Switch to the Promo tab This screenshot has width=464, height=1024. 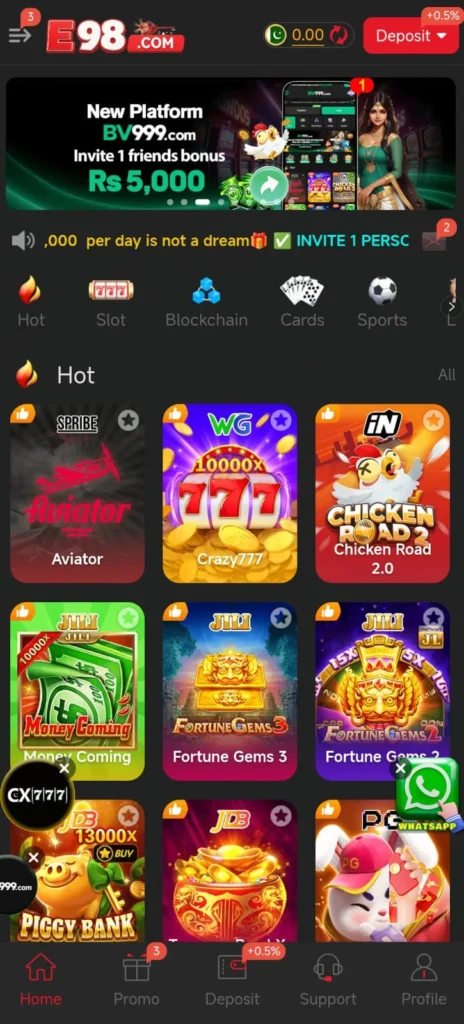click(x=137, y=980)
